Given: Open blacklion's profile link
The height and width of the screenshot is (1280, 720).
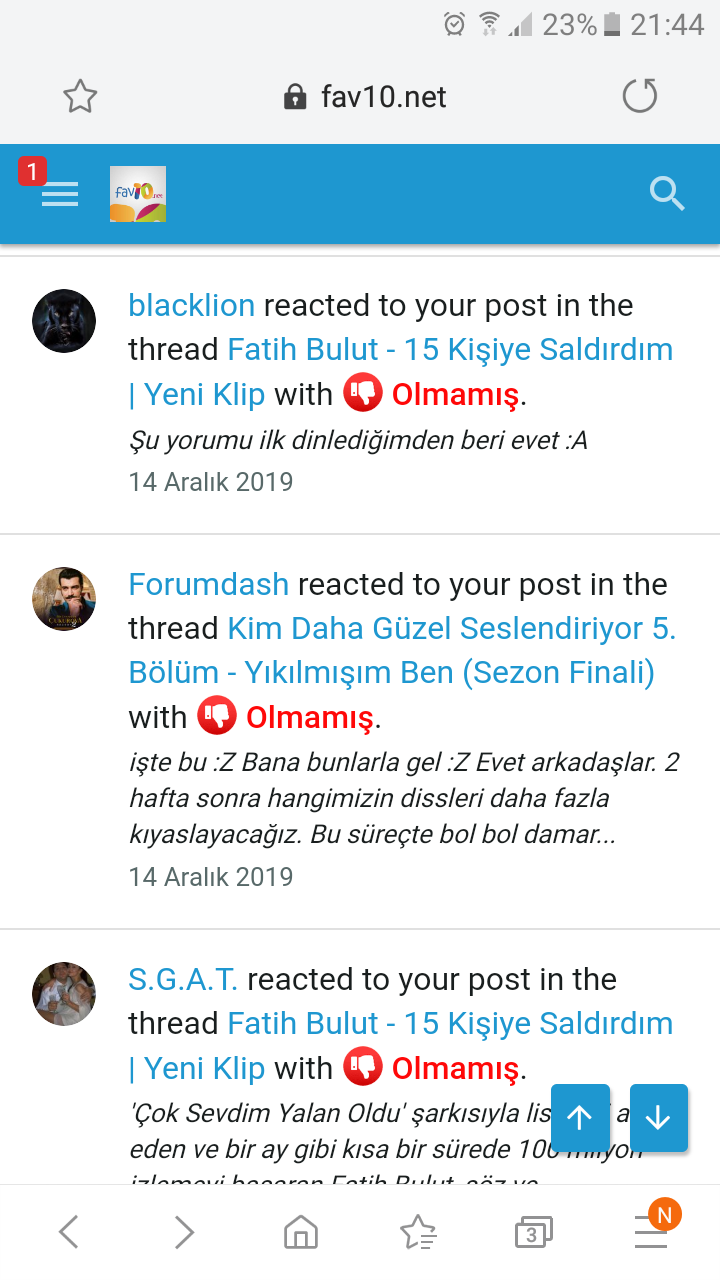Looking at the screenshot, I should click(191, 305).
